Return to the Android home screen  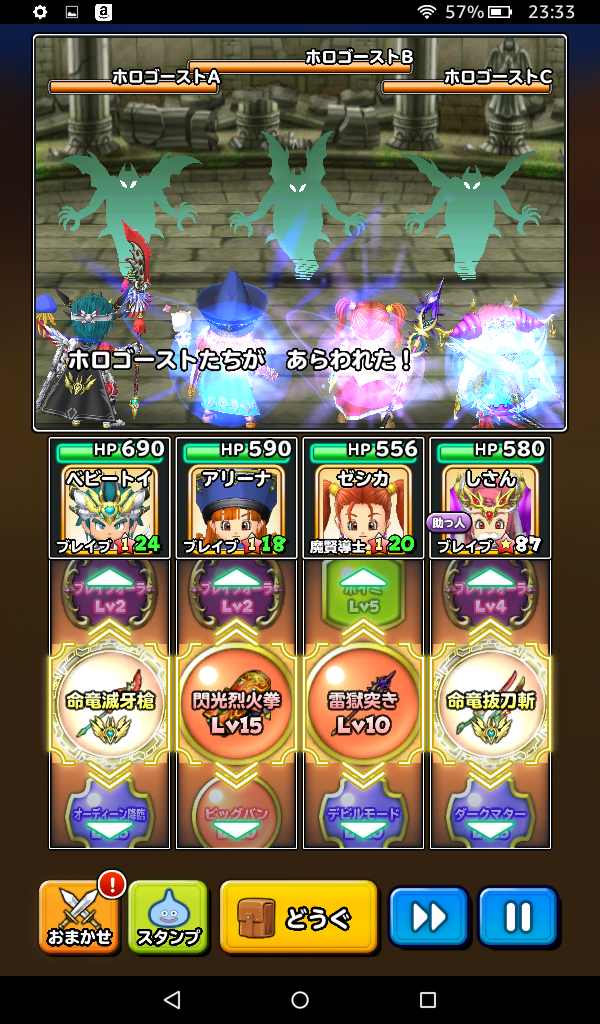pyautogui.click(x=300, y=1000)
